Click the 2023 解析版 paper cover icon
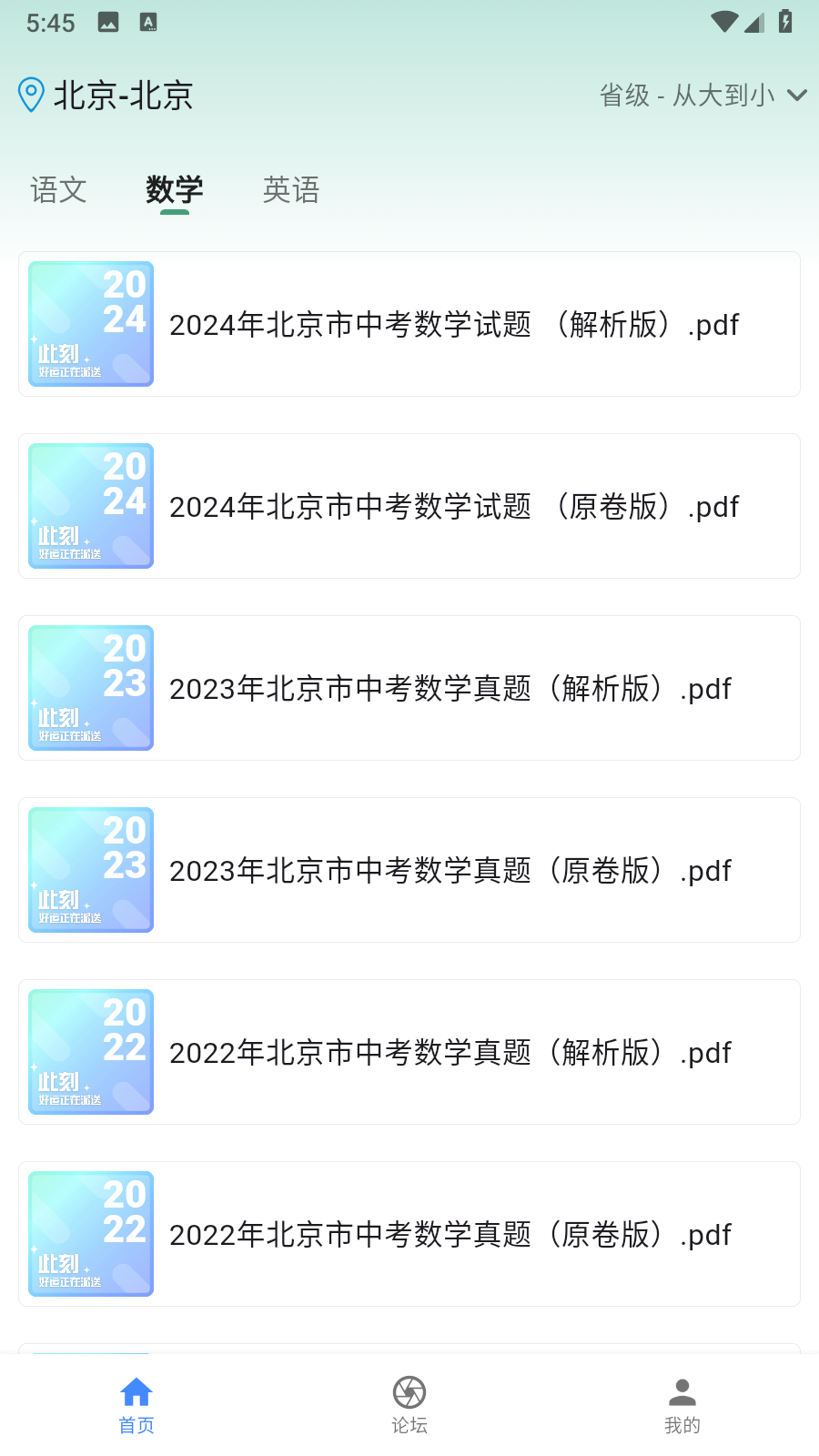The image size is (819, 1456). [x=90, y=688]
